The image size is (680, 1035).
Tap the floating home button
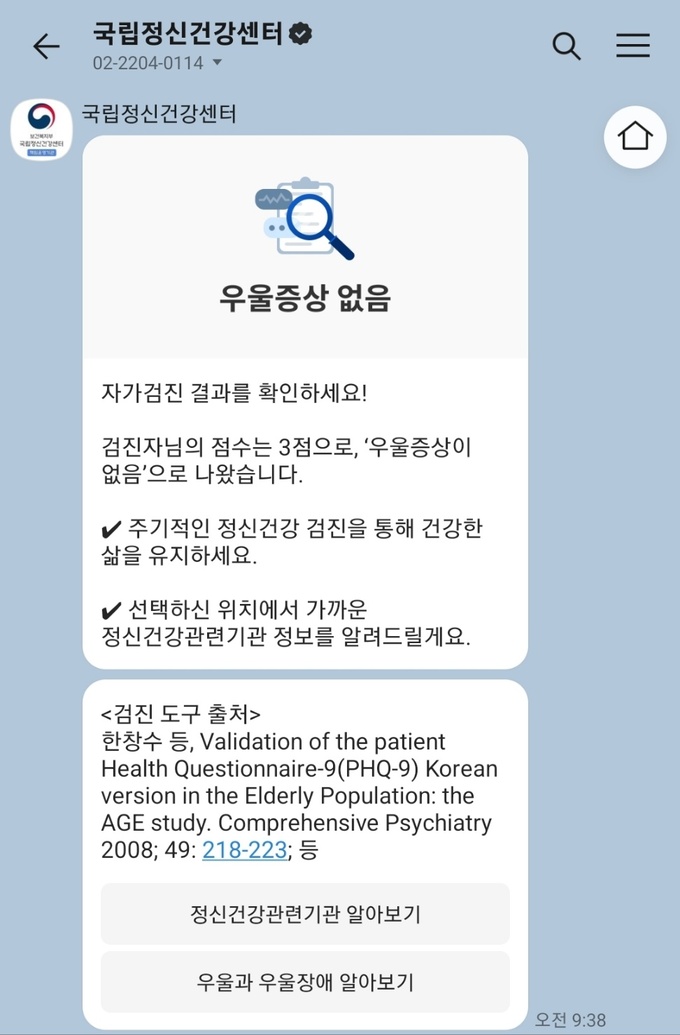pos(635,137)
